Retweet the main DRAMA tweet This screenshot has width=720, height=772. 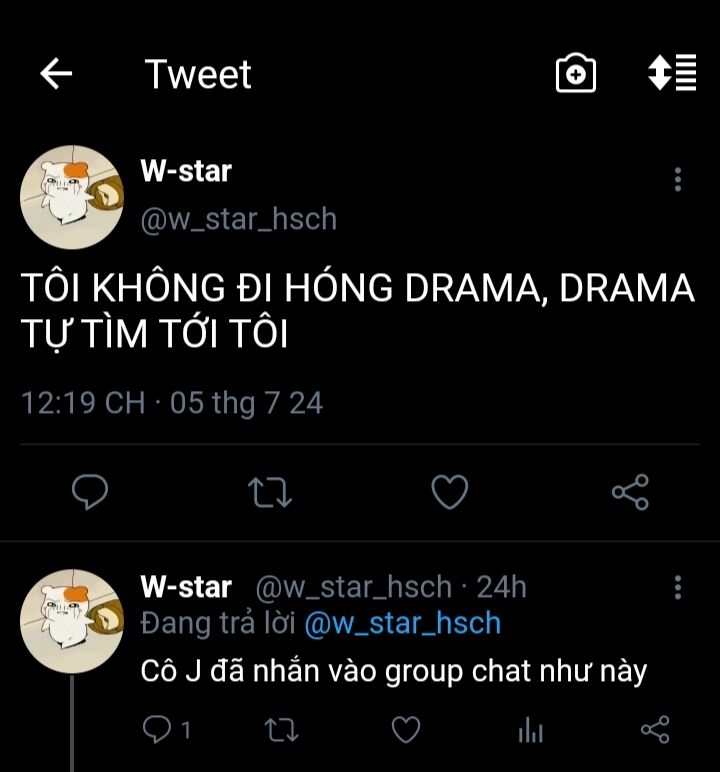[269, 491]
